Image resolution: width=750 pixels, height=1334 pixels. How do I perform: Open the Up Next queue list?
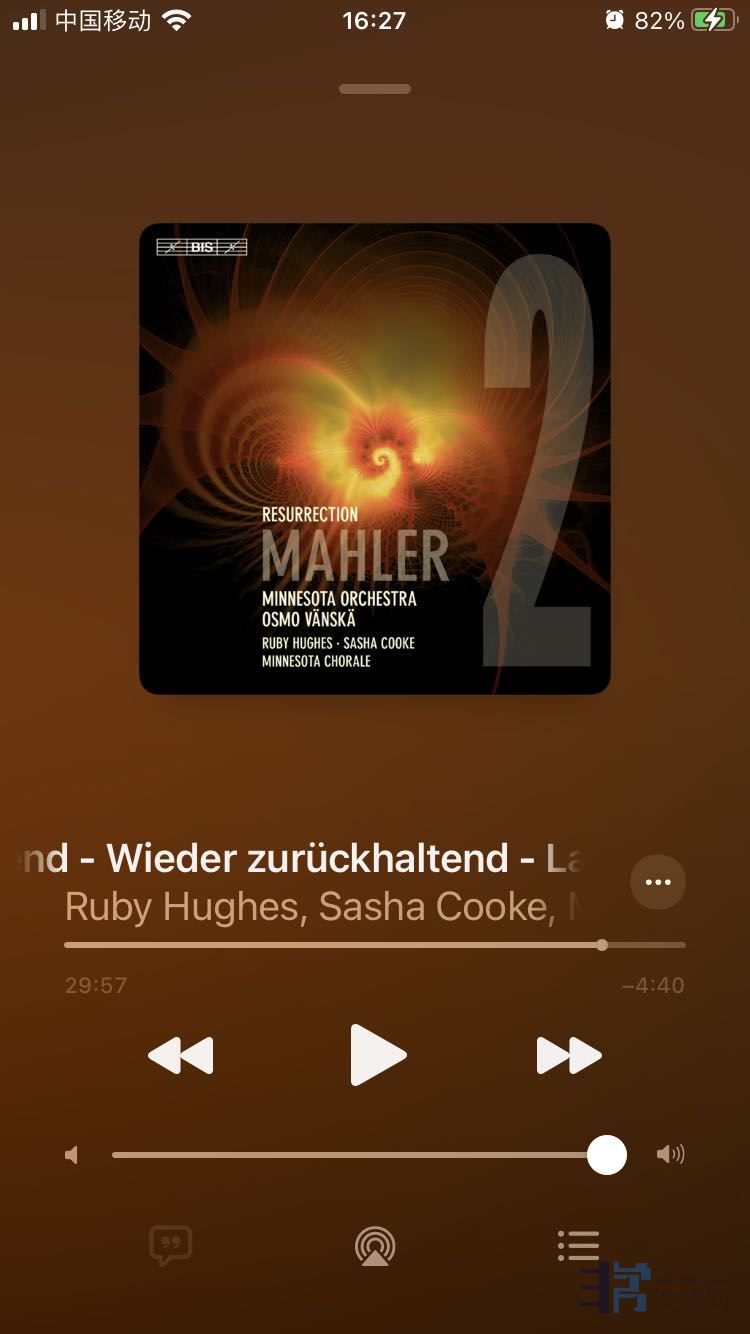[578, 1246]
